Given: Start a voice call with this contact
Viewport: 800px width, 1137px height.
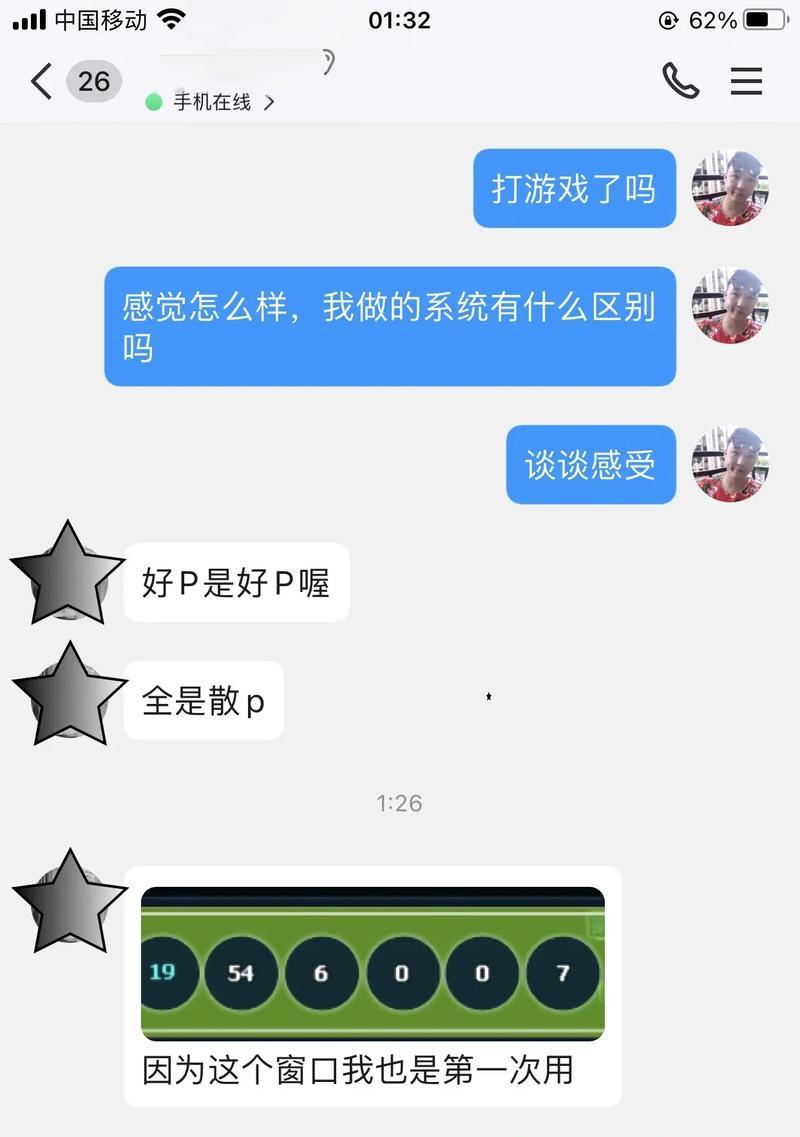Looking at the screenshot, I should 680,81.
